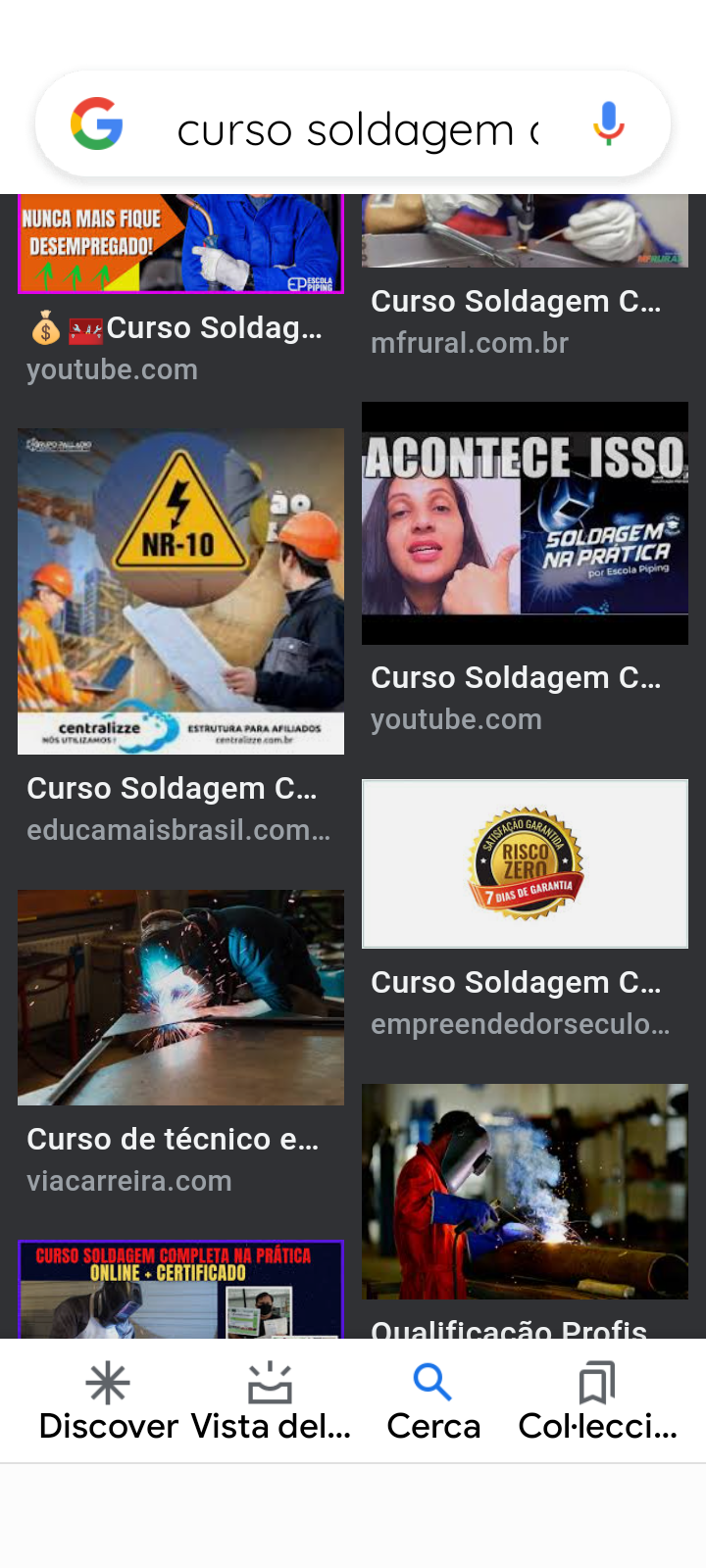Open the viacarreira.com welding image
The height and width of the screenshot is (1568, 706).
pyautogui.click(x=180, y=997)
